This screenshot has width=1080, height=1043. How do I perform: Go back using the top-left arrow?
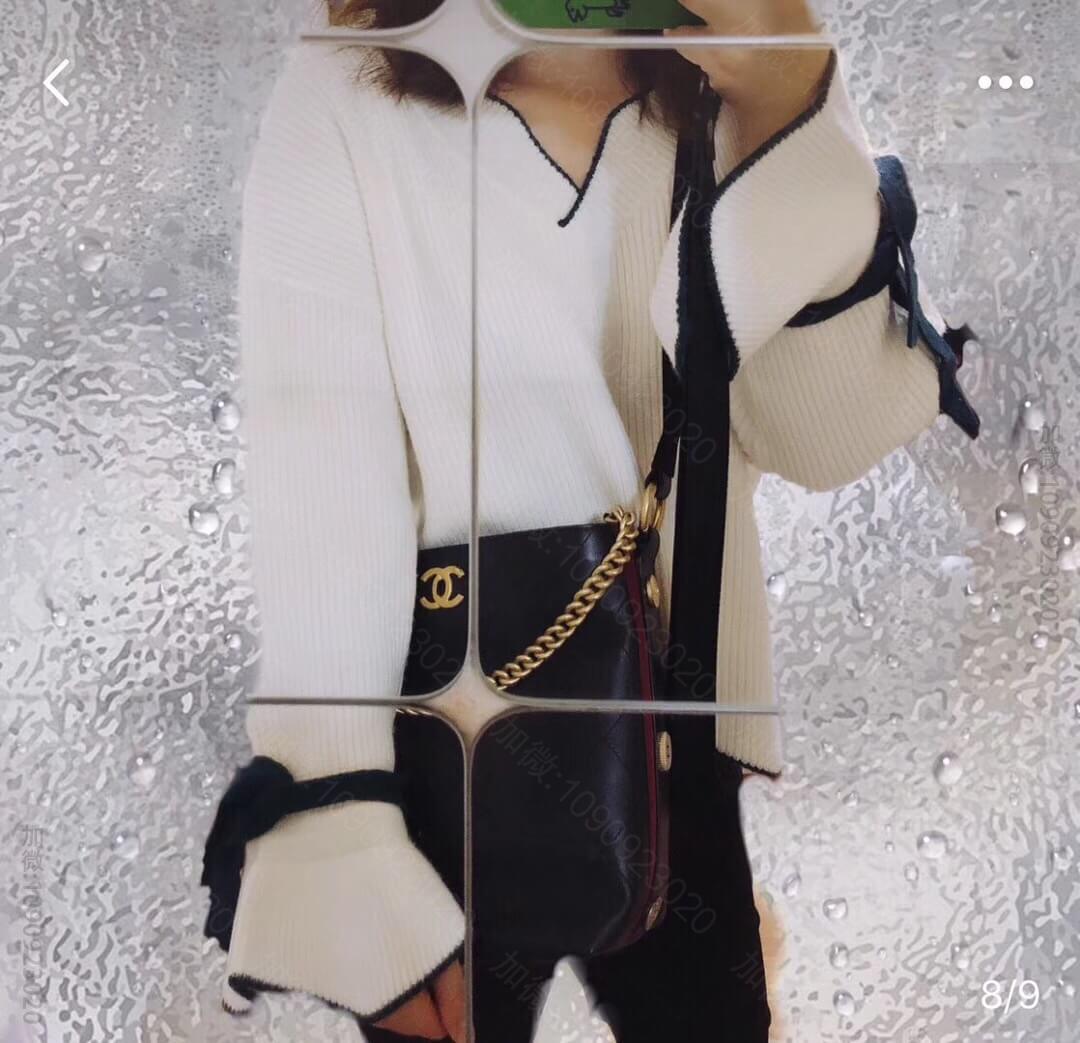(57, 83)
